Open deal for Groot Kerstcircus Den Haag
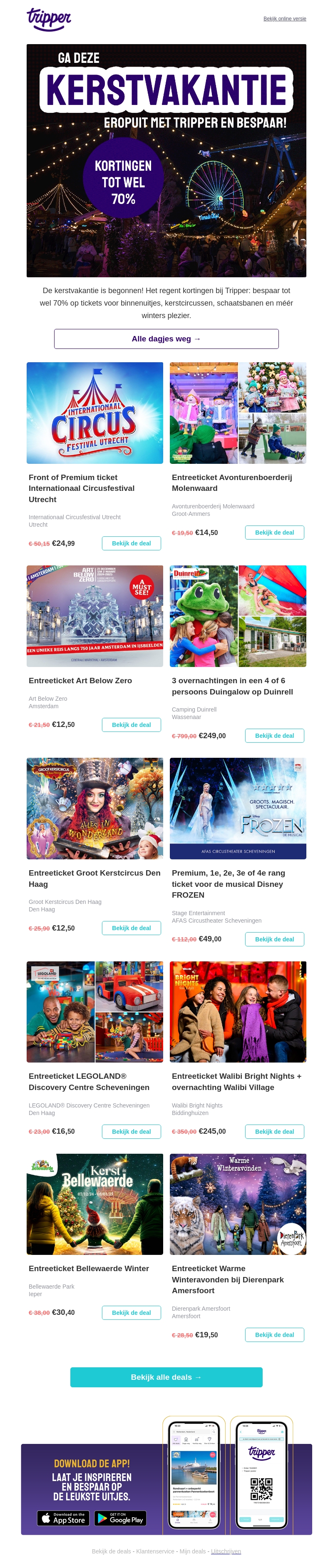Image resolution: width=333 pixels, height=1568 pixels. coord(131,928)
